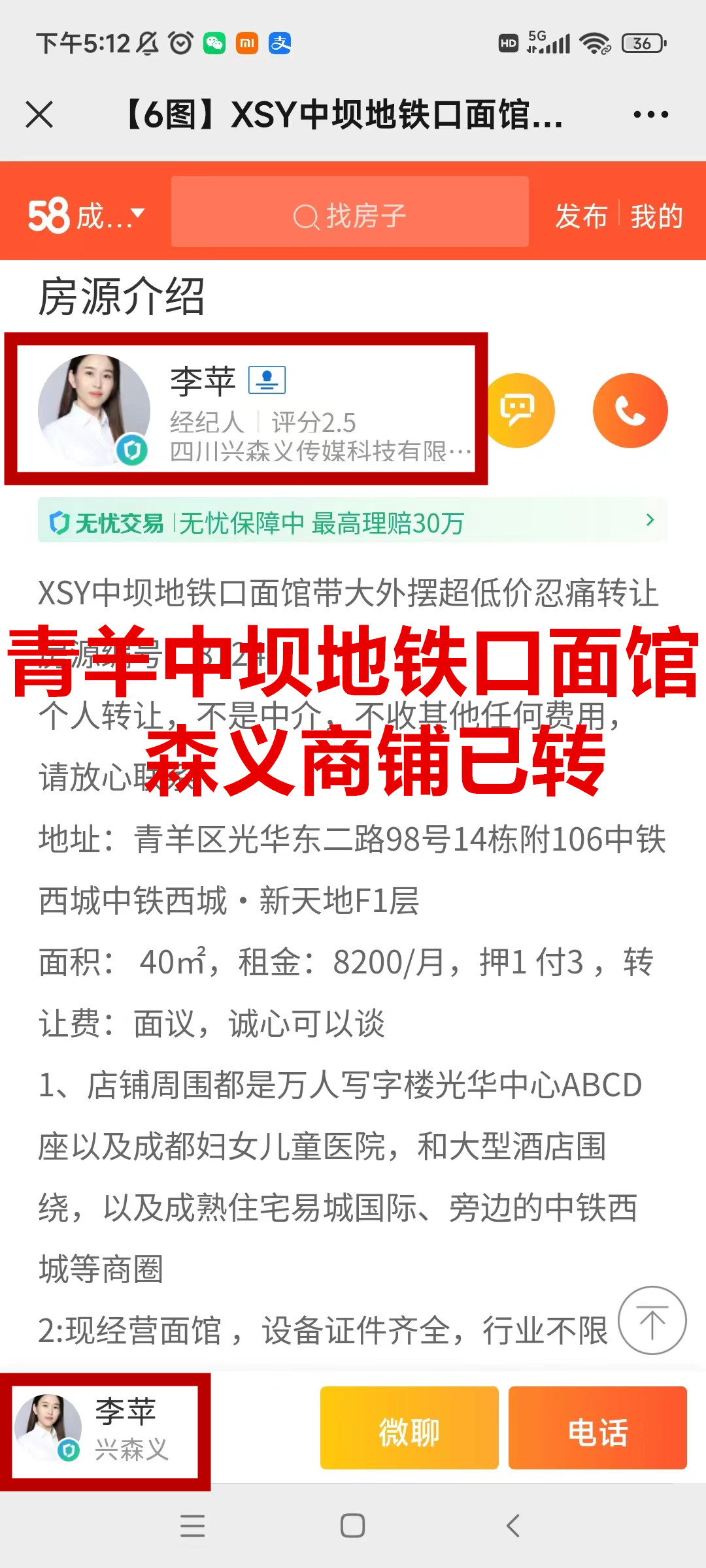Jump back to top with arrow button
Screen dimensions: 706x1568
pyautogui.click(x=652, y=1320)
